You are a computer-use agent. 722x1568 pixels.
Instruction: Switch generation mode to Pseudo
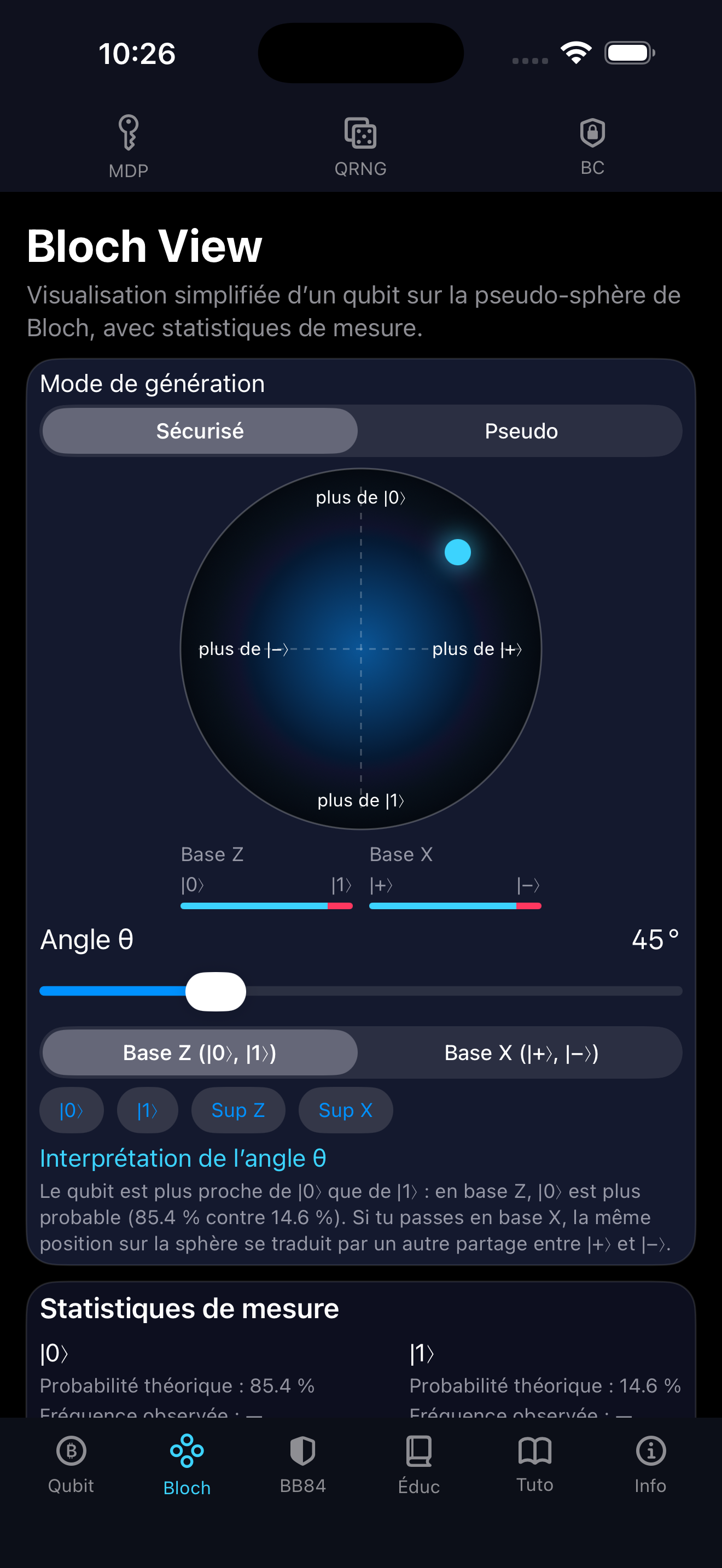[x=521, y=431]
